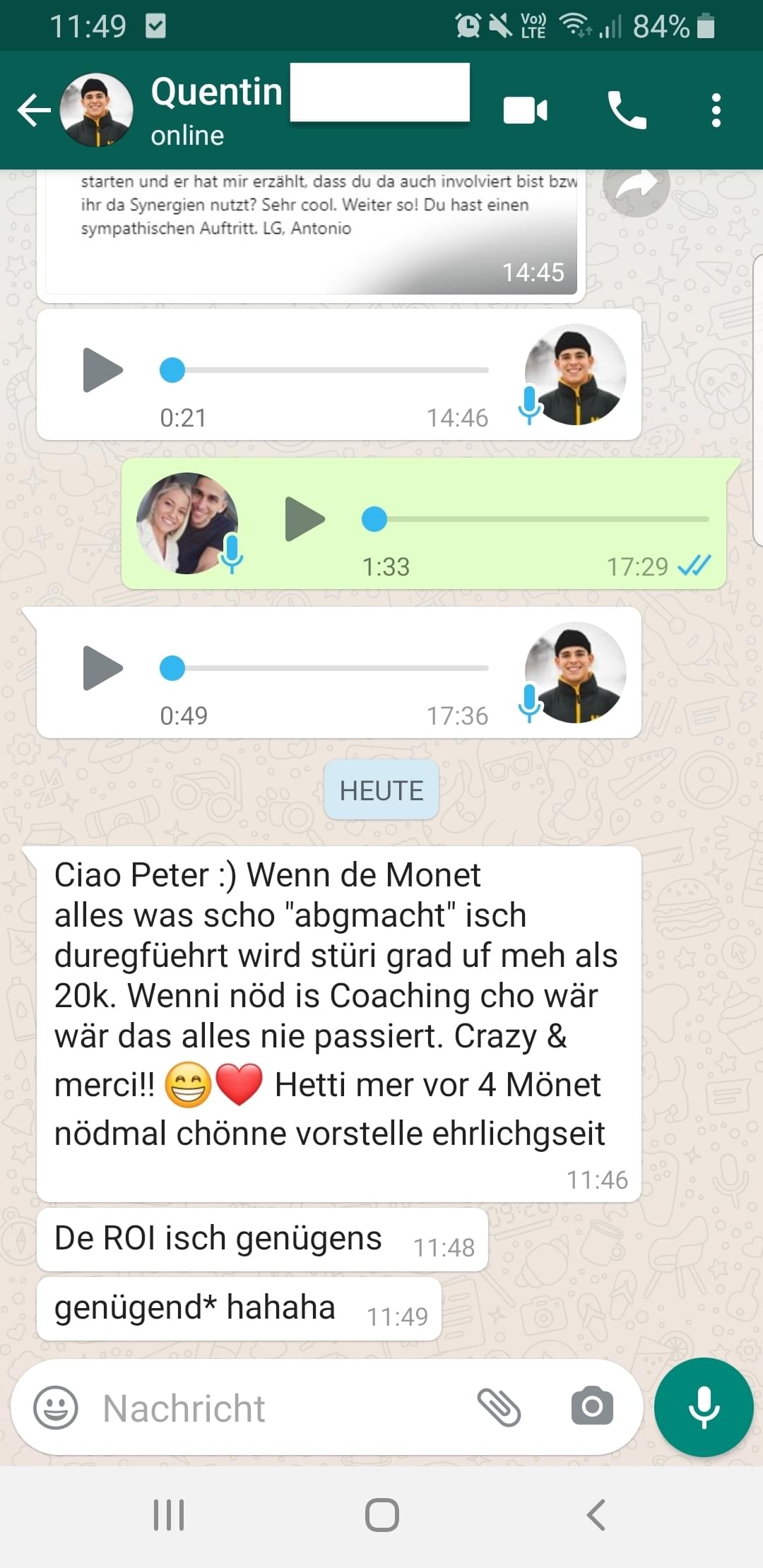Go back to the chat list

coord(34,111)
